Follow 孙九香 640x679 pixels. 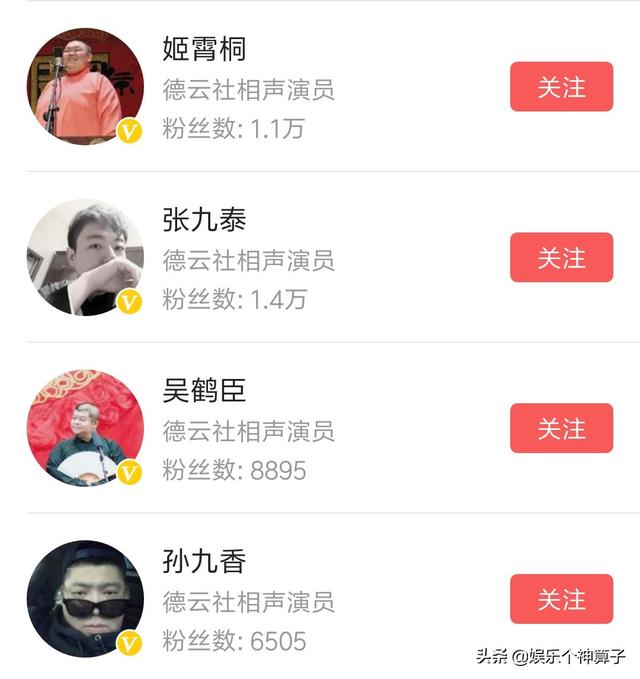coord(561,600)
